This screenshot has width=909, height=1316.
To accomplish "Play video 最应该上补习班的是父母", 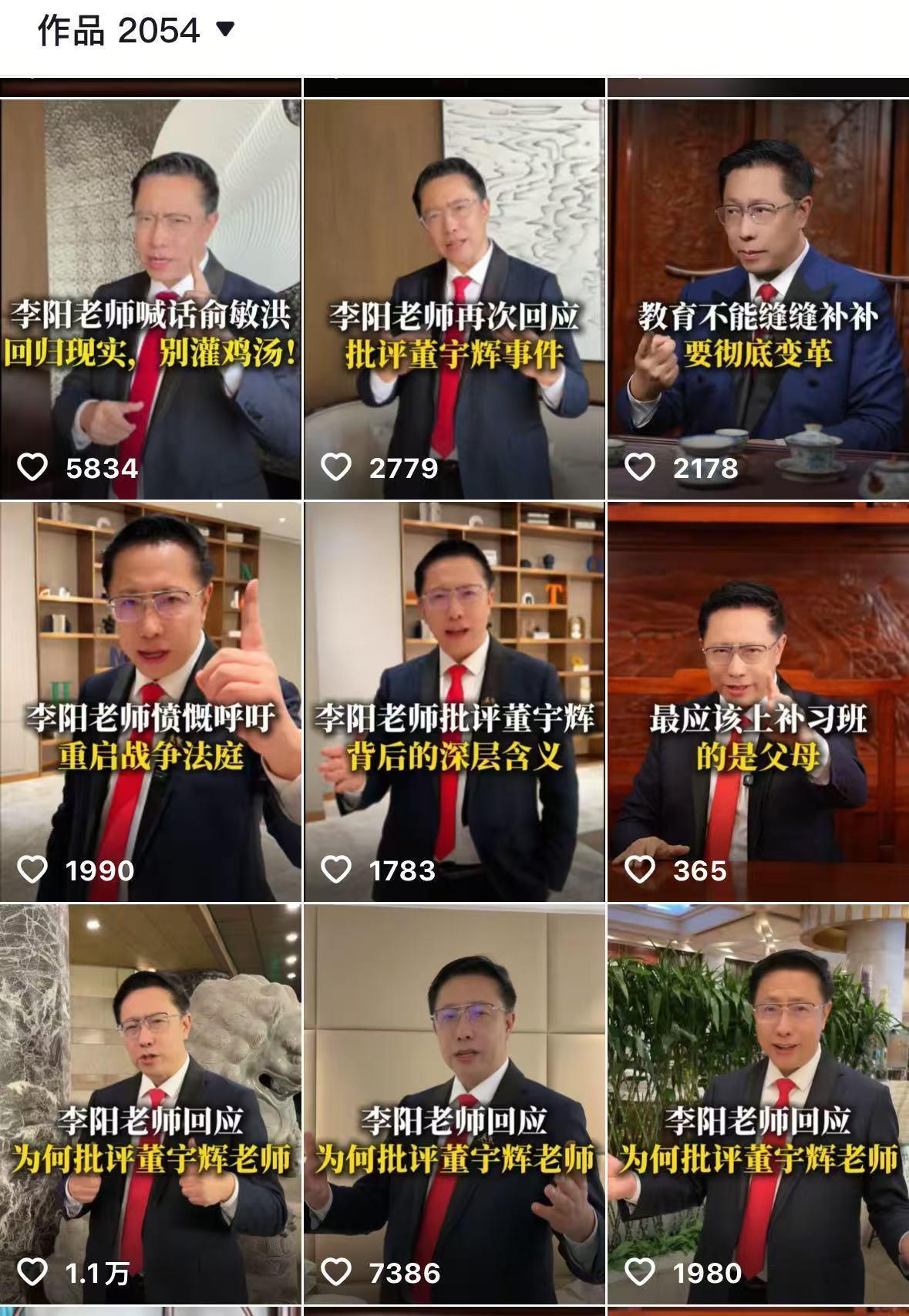I will [x=757, y=702].
